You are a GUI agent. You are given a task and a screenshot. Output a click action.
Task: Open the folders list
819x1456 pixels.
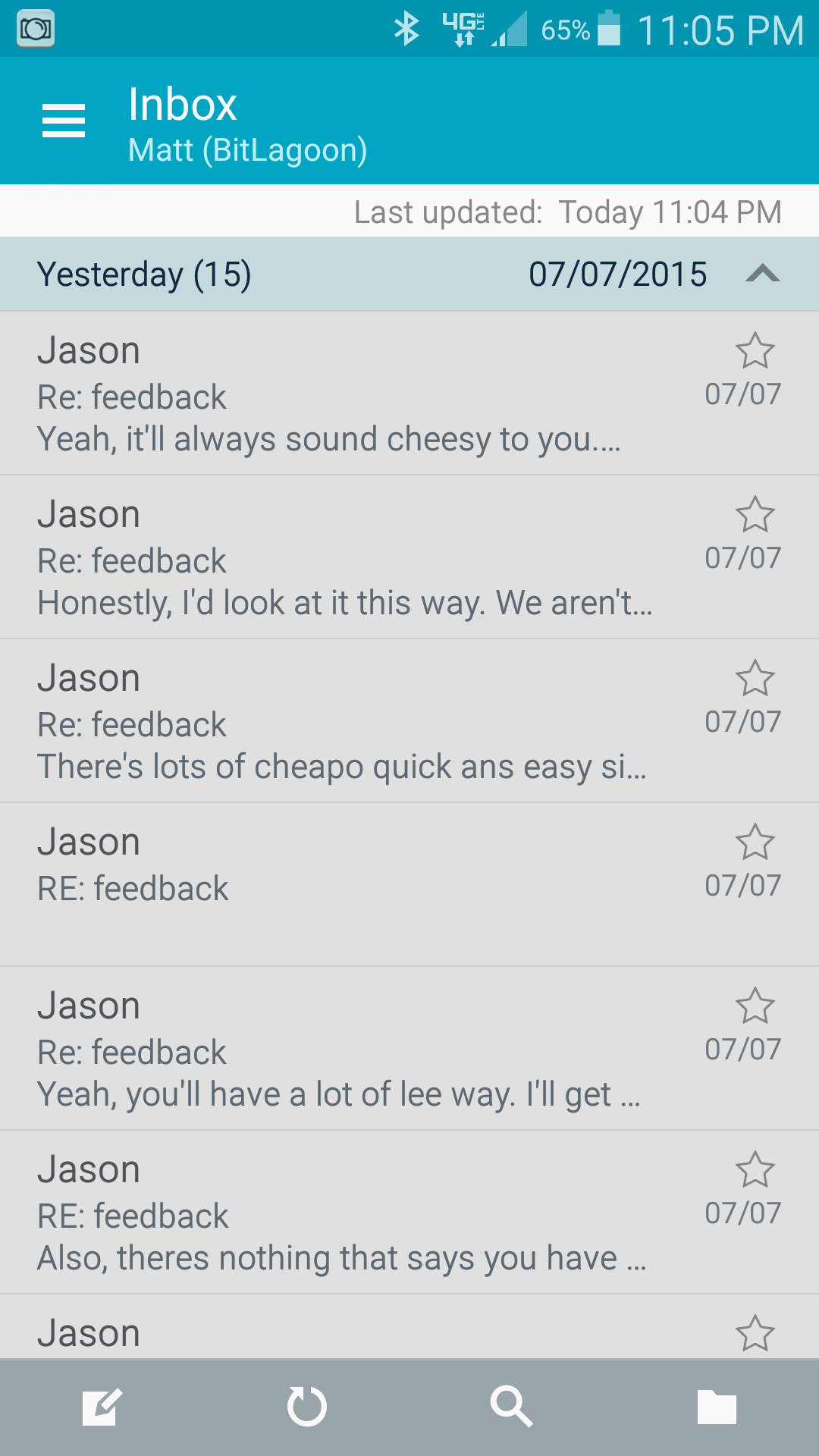(717, 1407)
